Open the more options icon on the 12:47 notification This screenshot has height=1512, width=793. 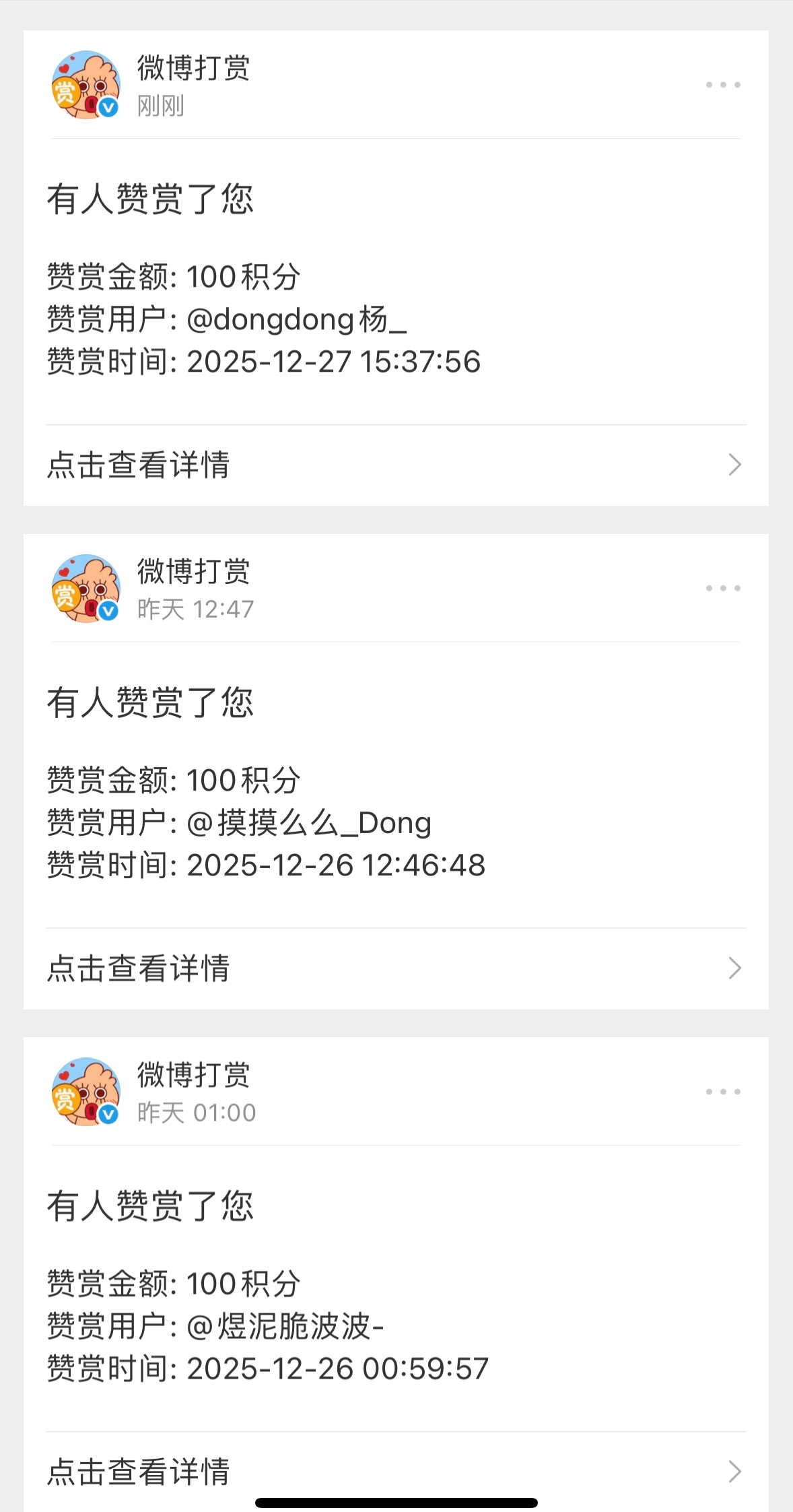pyautogui.click(x=722, y=588)
